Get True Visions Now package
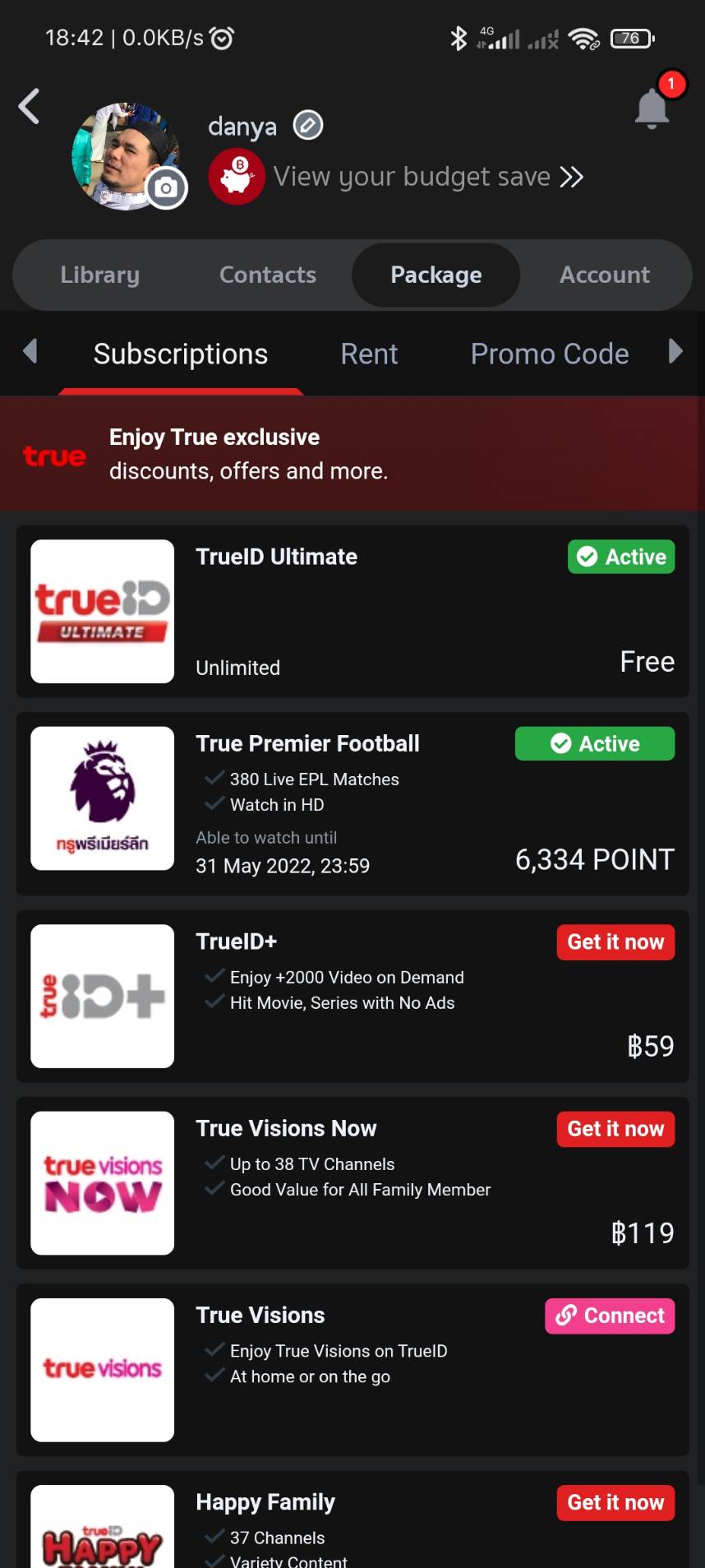Screen dimensions: 705x1568 pos(615,1129)
